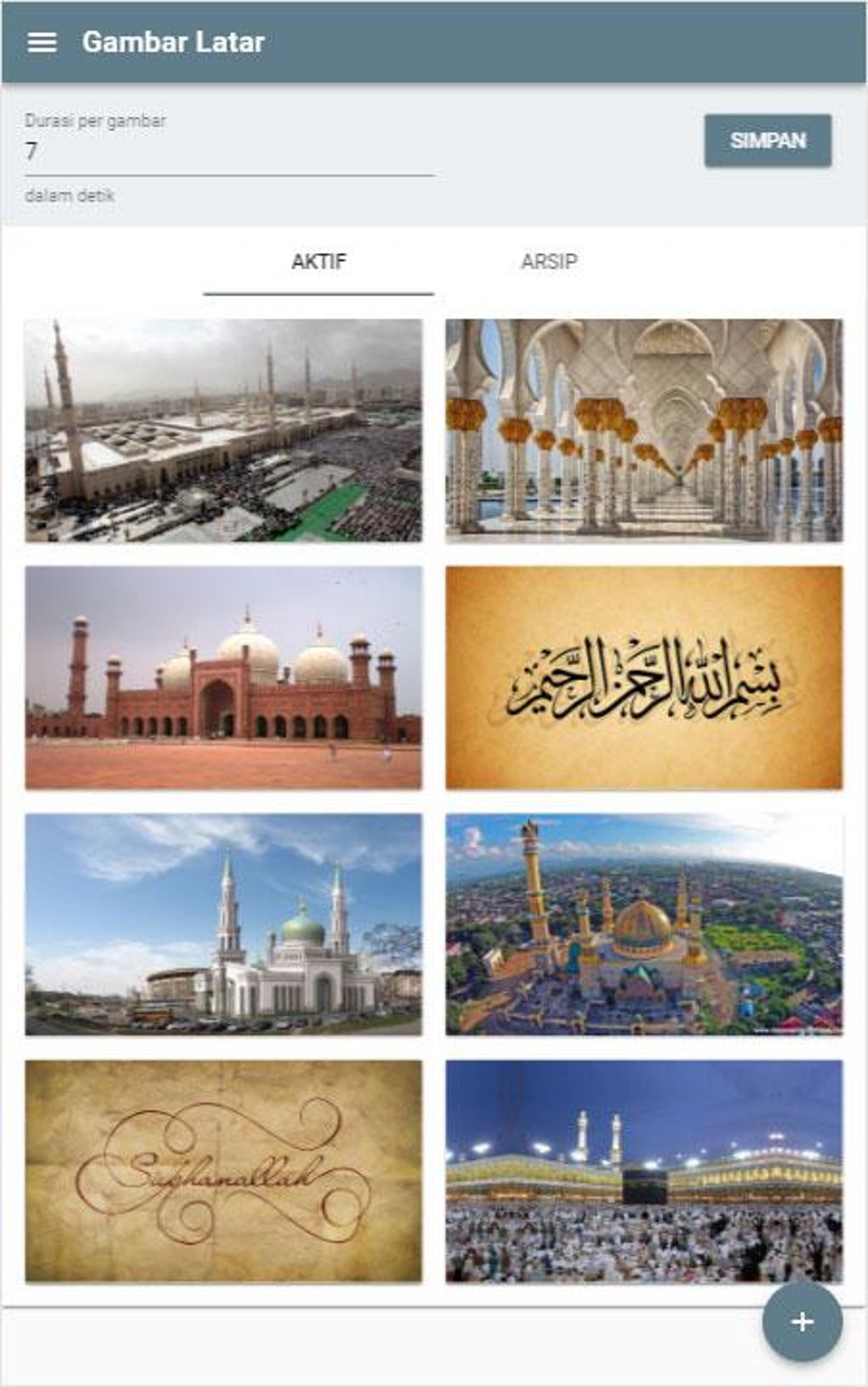The width and height of the screenshot is (868, 1387).
Task: Switch to the AKTIF tab
Action: (x=318, y=261)
